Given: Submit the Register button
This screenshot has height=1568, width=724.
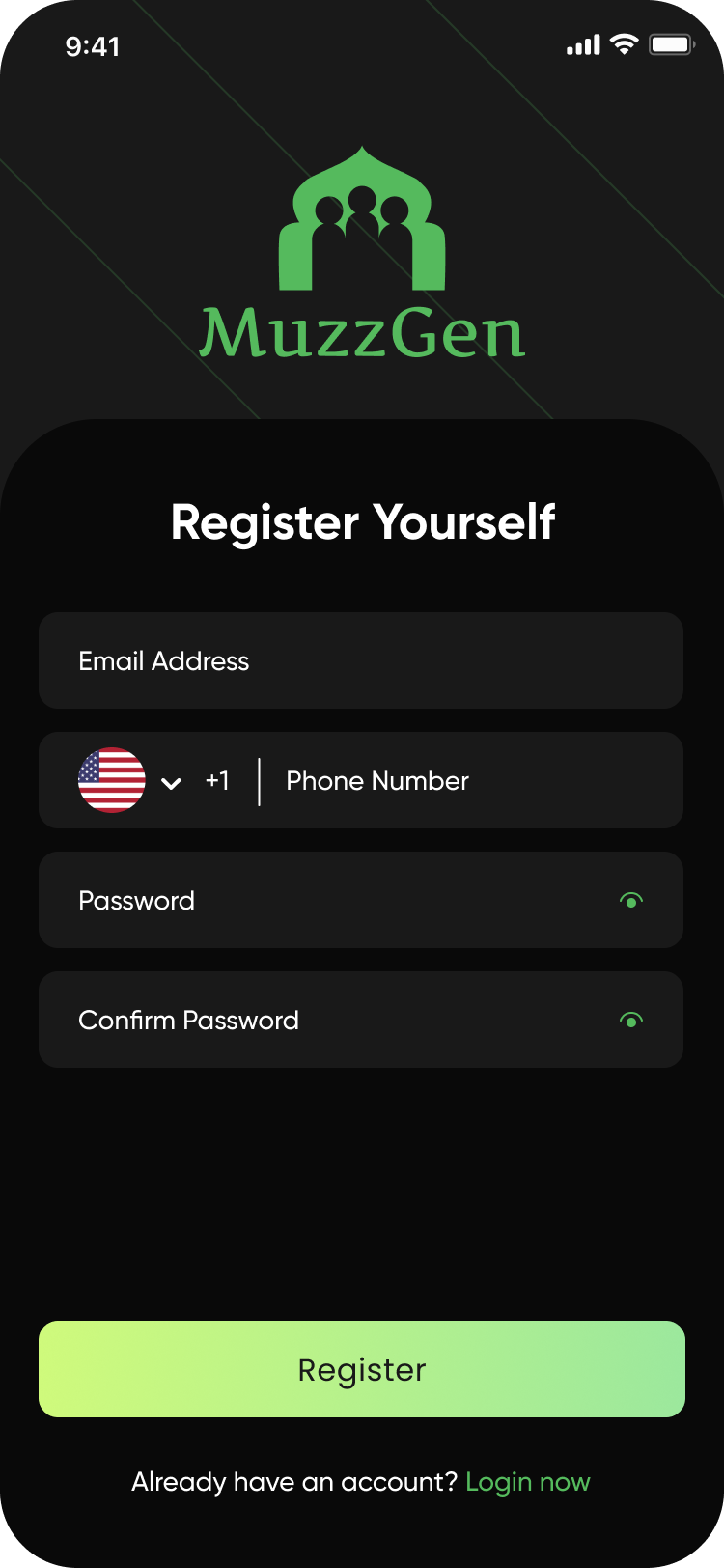Looking at the screenshot, I should point(362,1369).
